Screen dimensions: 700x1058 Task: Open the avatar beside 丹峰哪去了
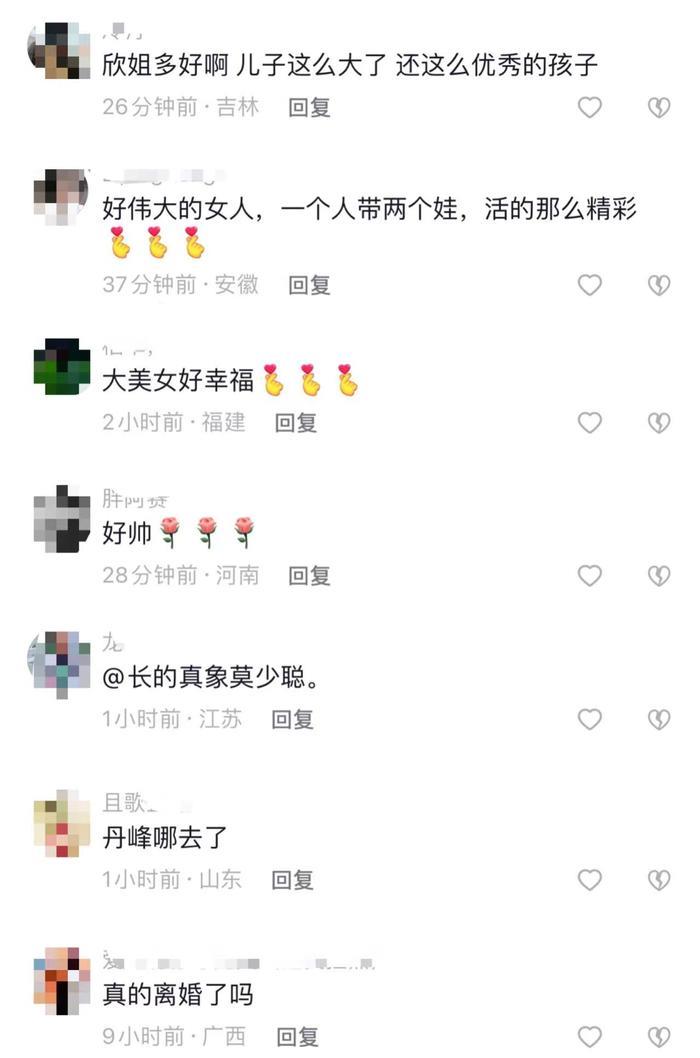pyautogui.click(x=62, y=824)
